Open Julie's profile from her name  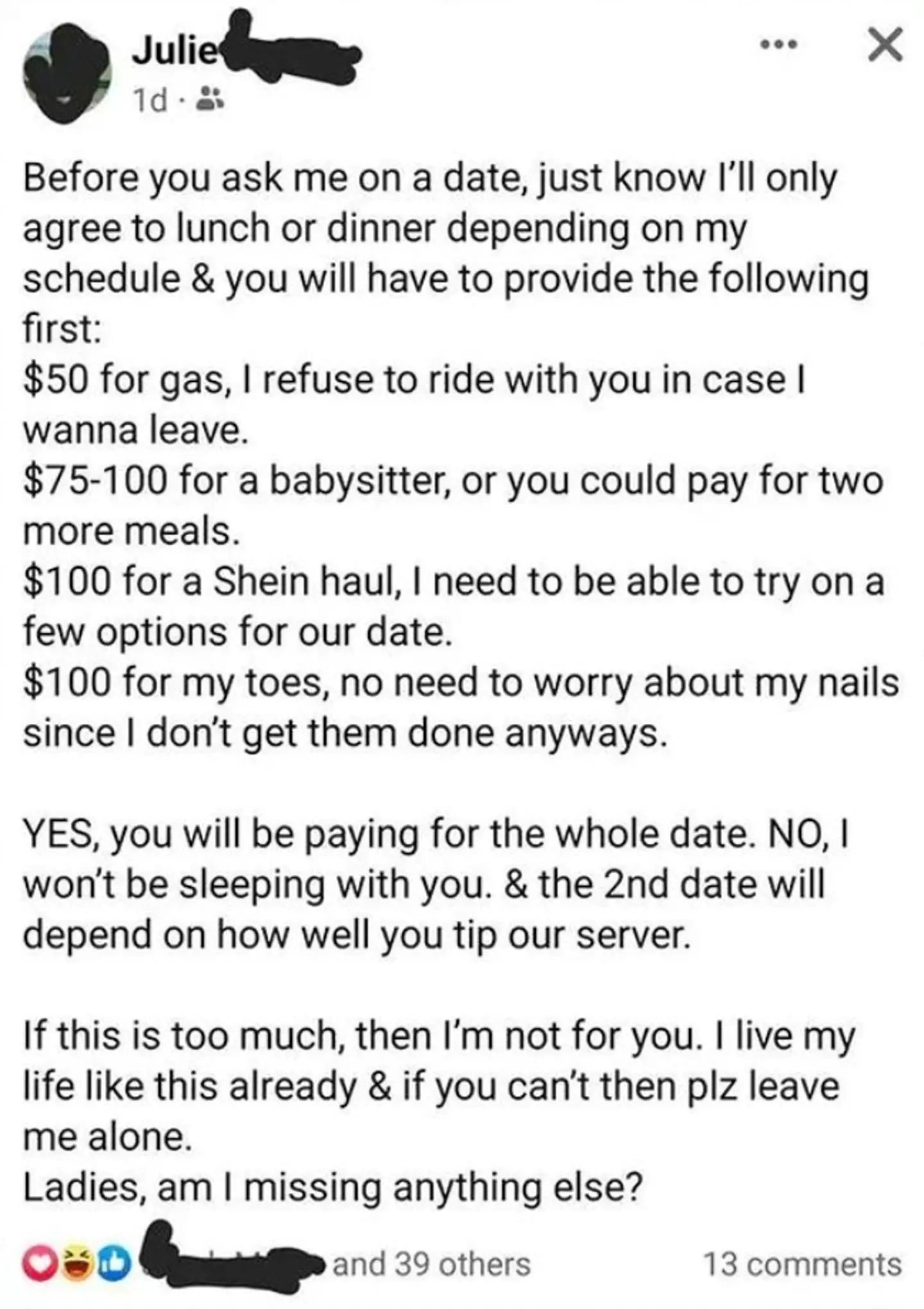(175, 53)
